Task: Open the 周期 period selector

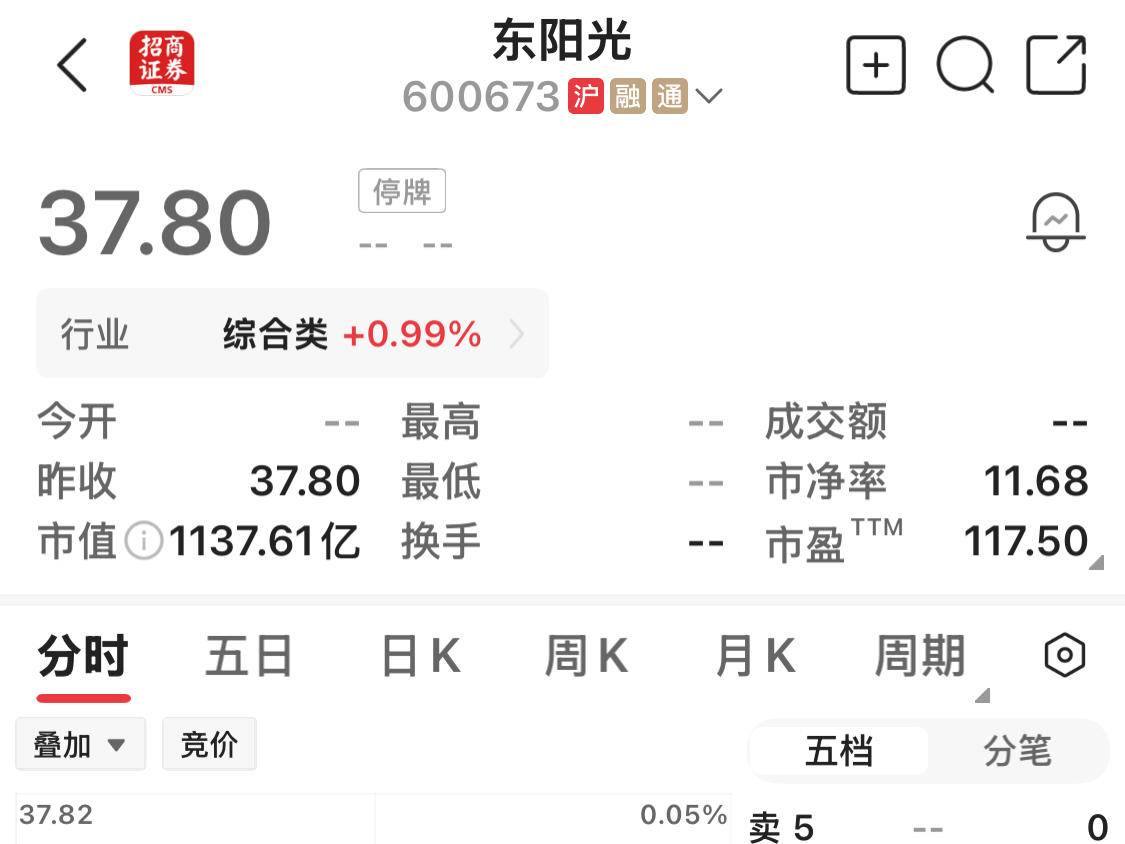Action: [x=920, y=657]
